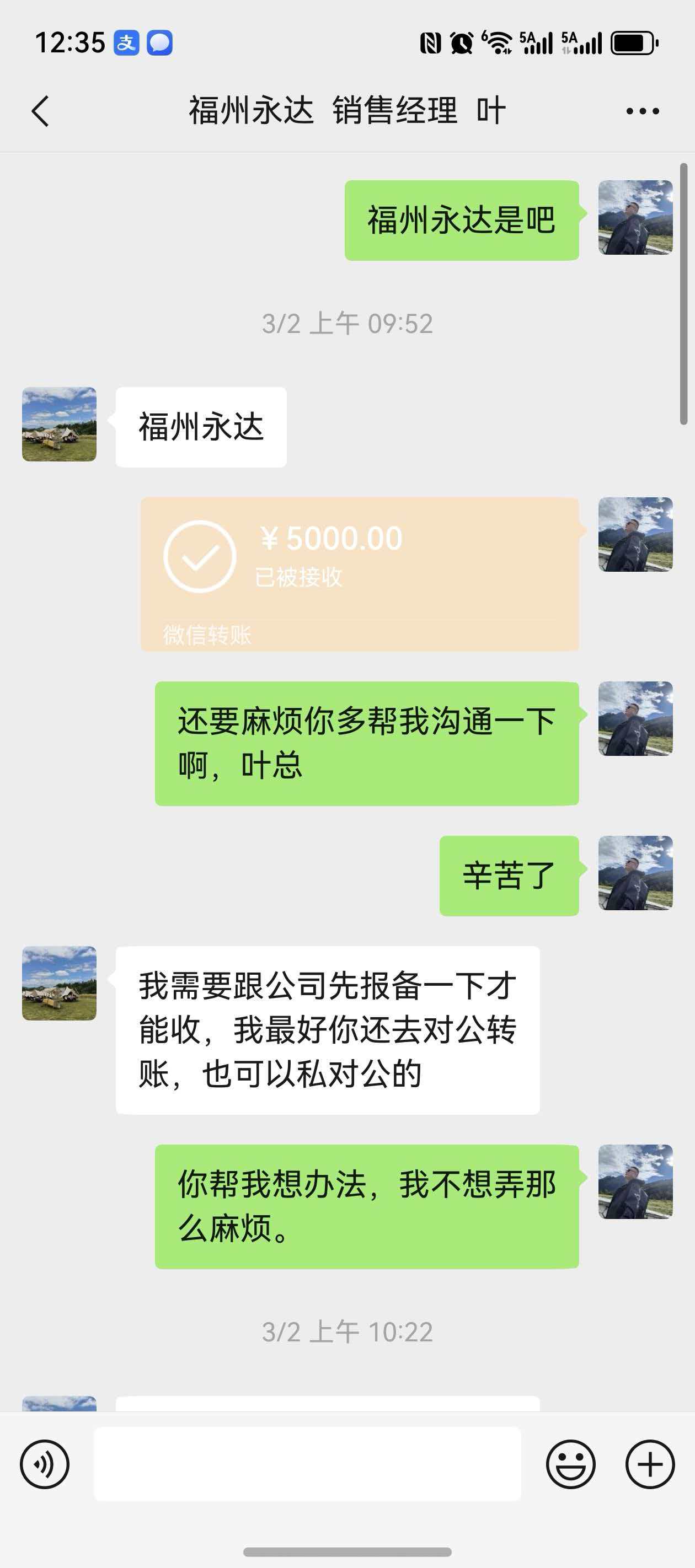Open the ¥5000.00 WeChat transfer card

pos(360,574)
